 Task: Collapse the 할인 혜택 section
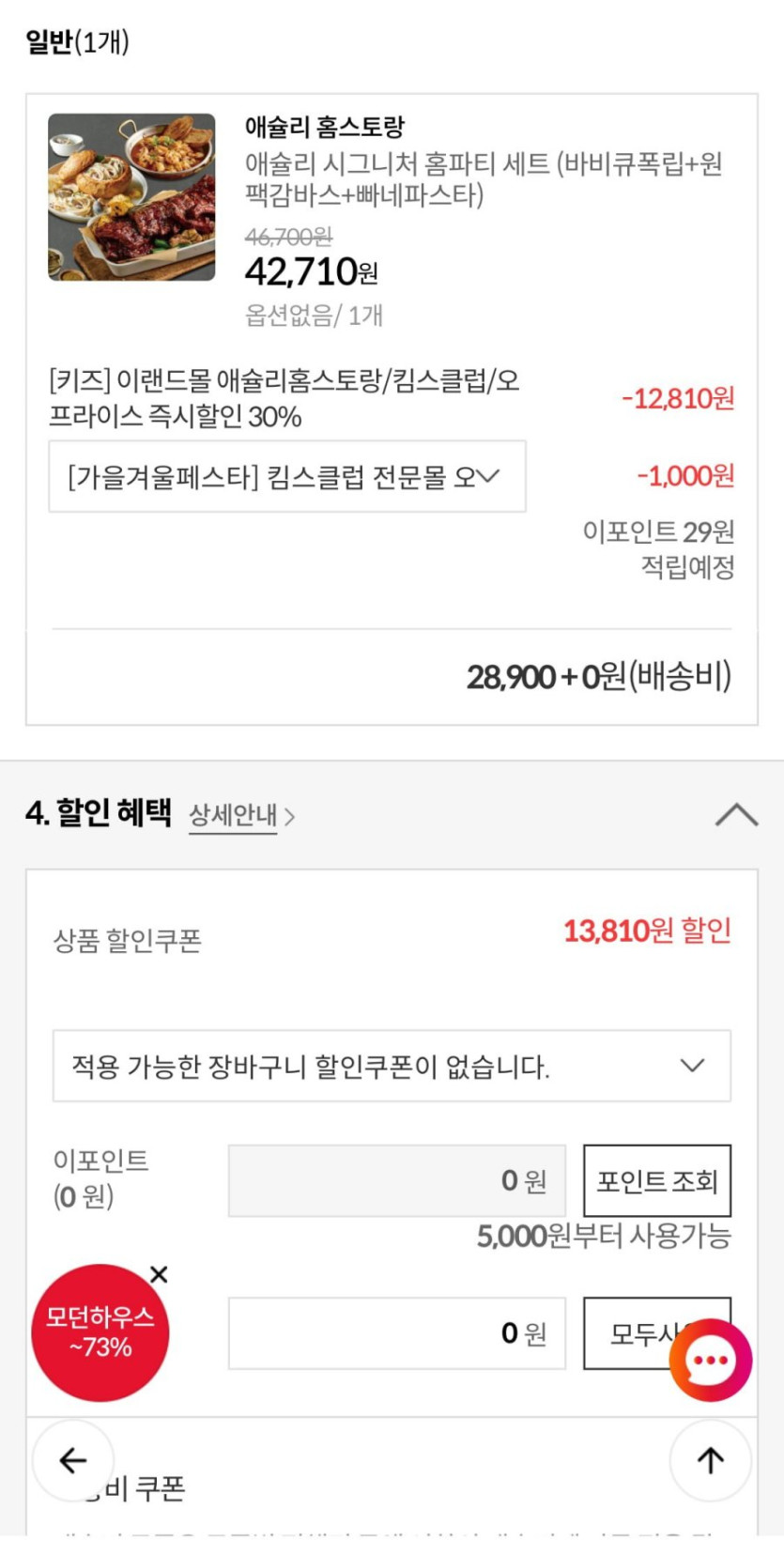(x=736, y=814)
